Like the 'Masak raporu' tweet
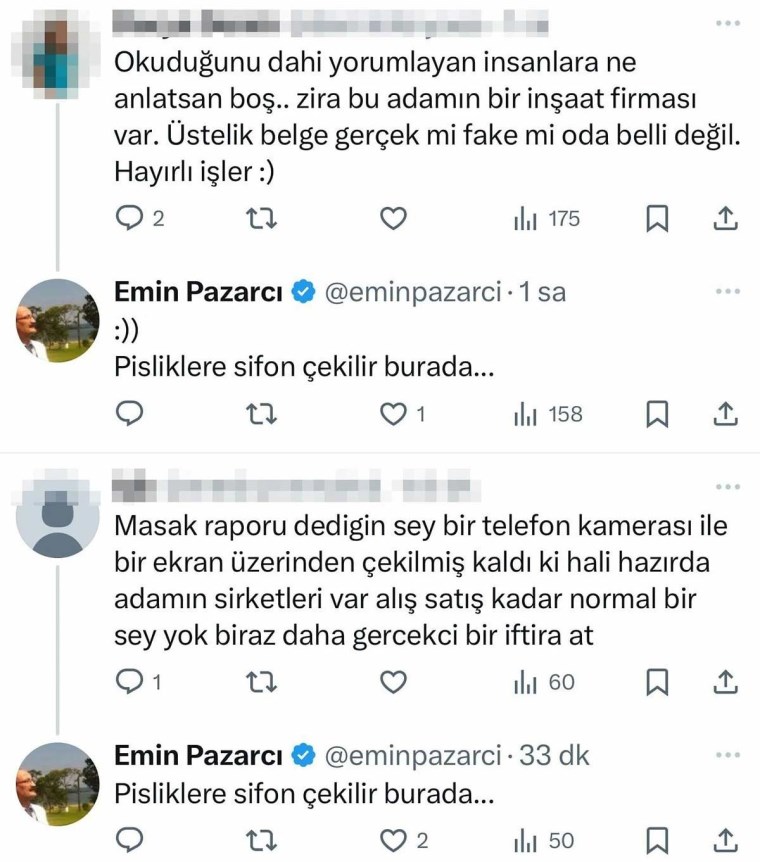This screenshot has height=862, width=760. 394,682
